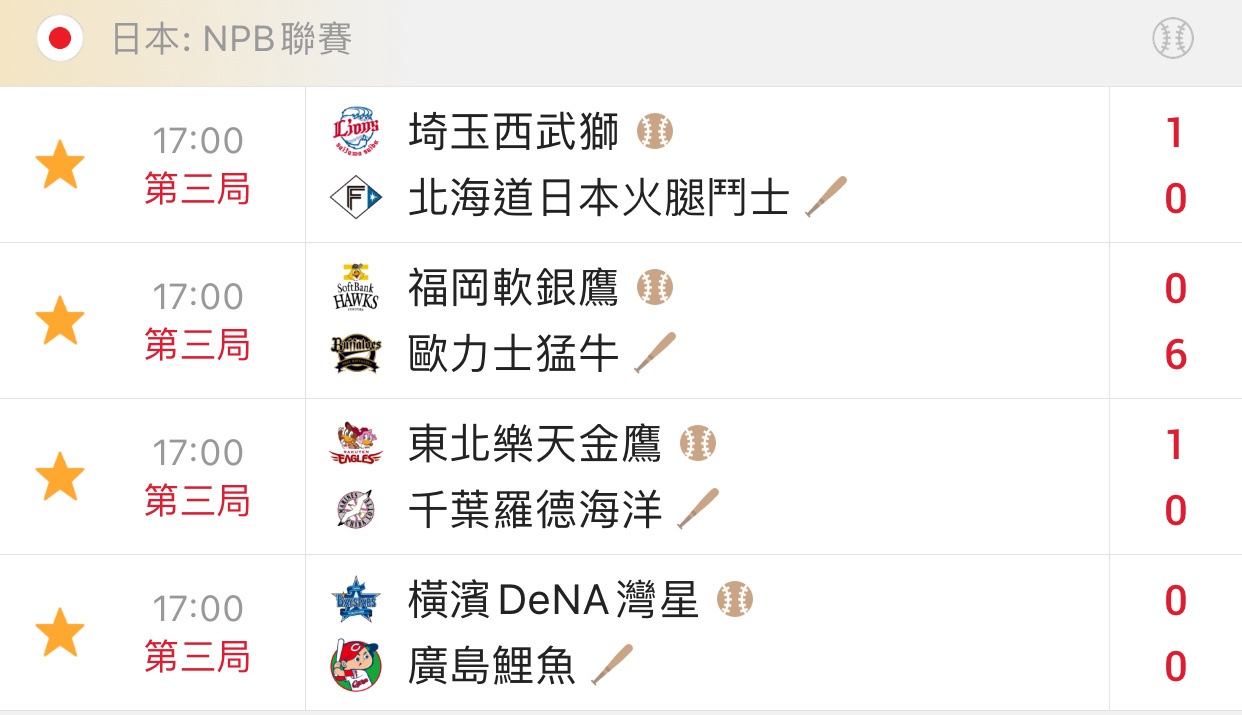The height and width of the screenshot is (715, 1242).
Task: Open the 日本: NPB聯賽 league header
Action: tap(231, 40)
